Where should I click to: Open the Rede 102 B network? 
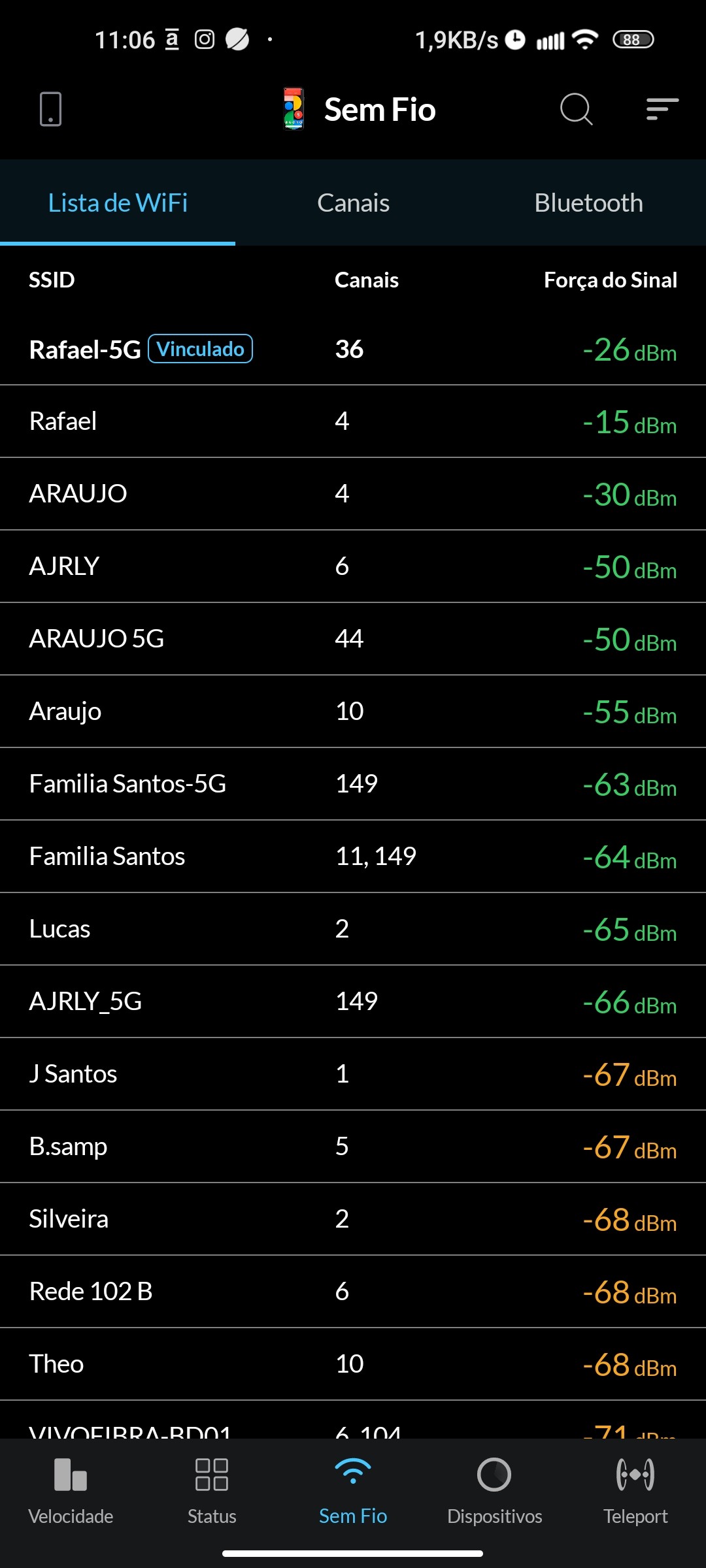click(353, 1292)
